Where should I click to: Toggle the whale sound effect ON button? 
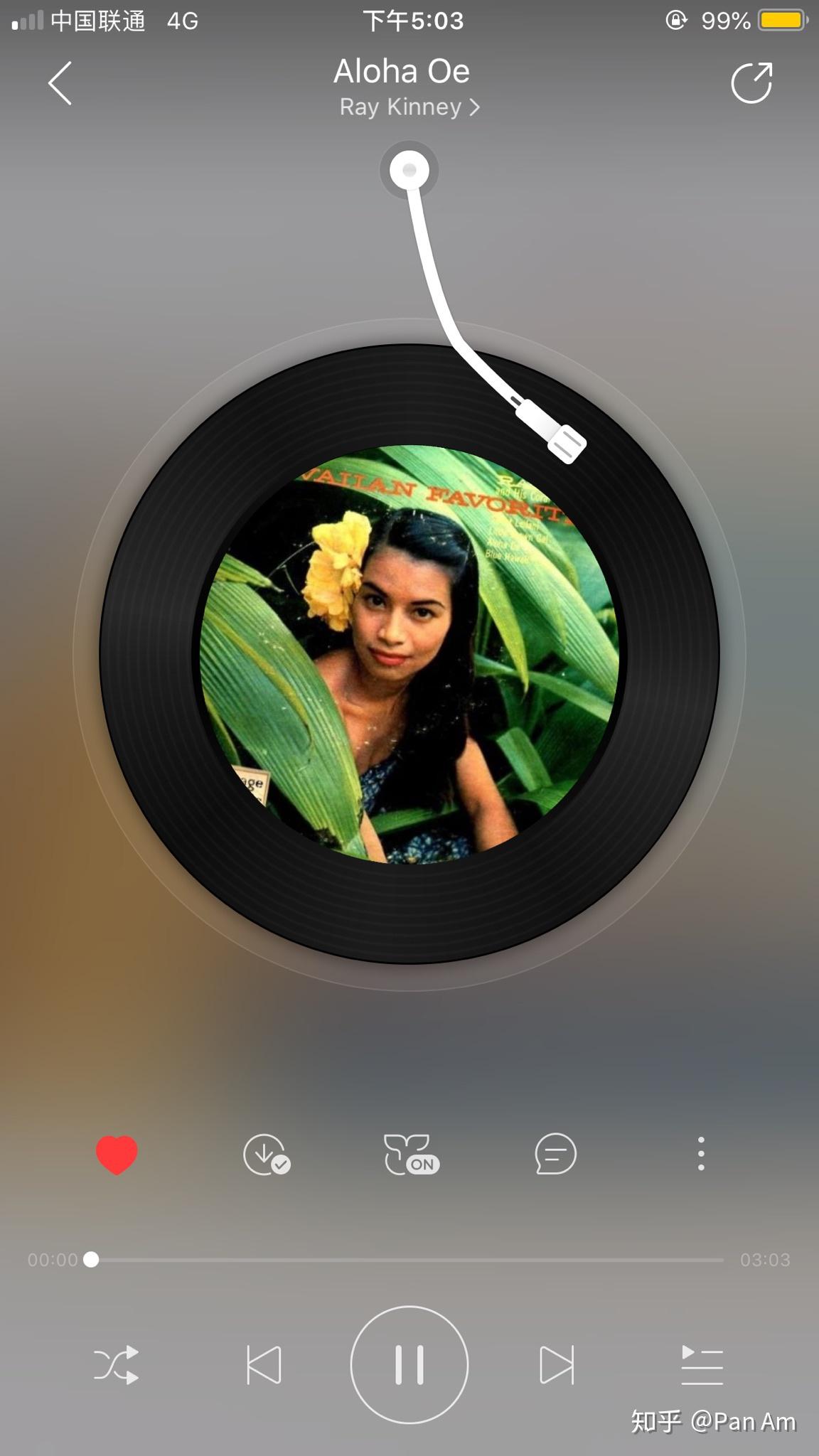[411, 1154]
